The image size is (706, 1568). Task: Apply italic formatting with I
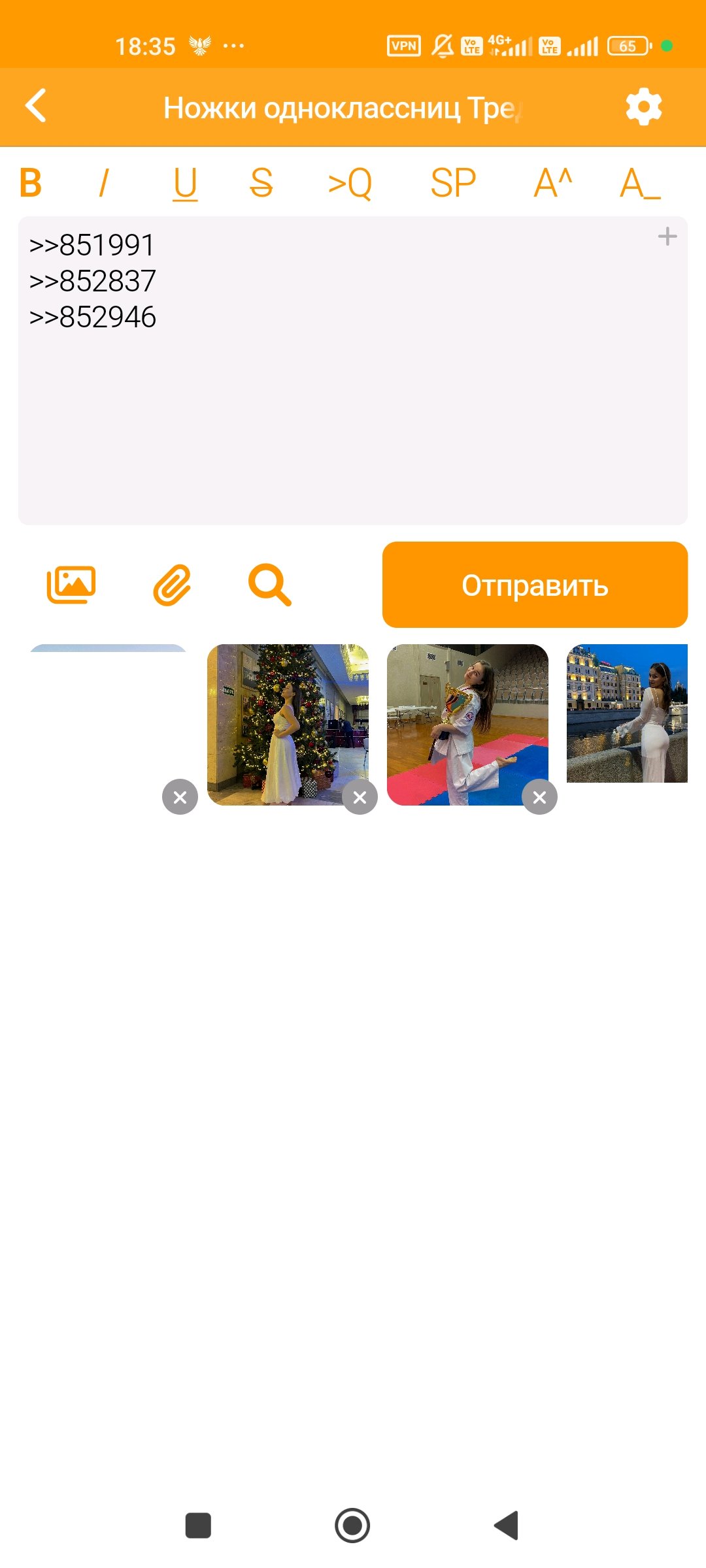[x=103, y=183]
